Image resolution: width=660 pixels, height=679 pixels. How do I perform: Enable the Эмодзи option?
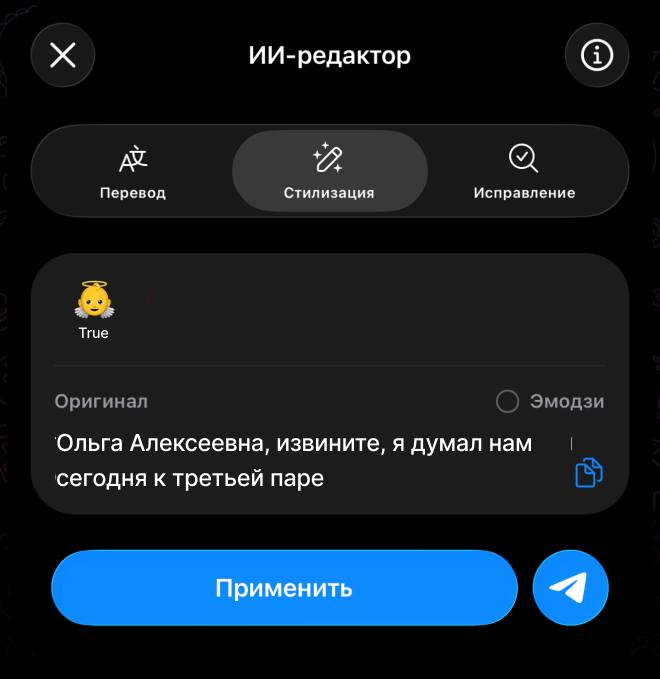click(508, 401)
